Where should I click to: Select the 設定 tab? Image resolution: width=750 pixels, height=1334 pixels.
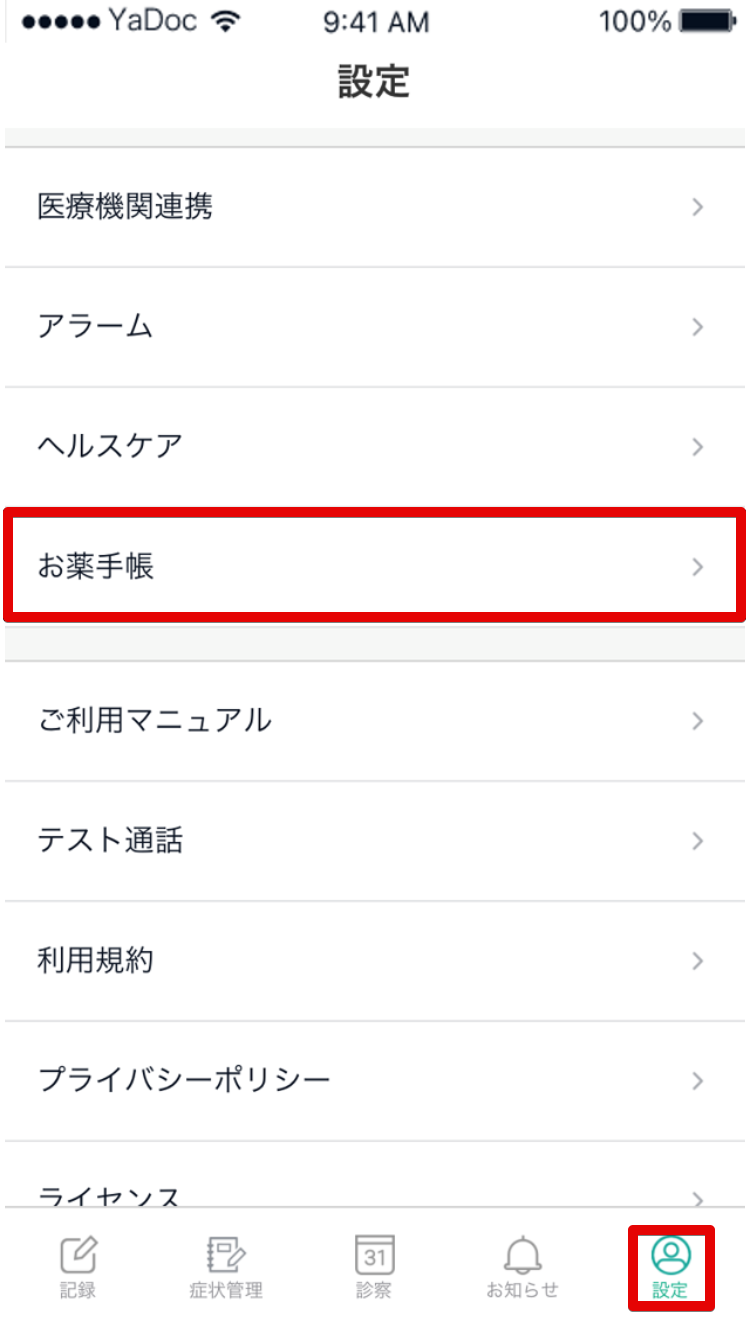(x=671, y=1268)
